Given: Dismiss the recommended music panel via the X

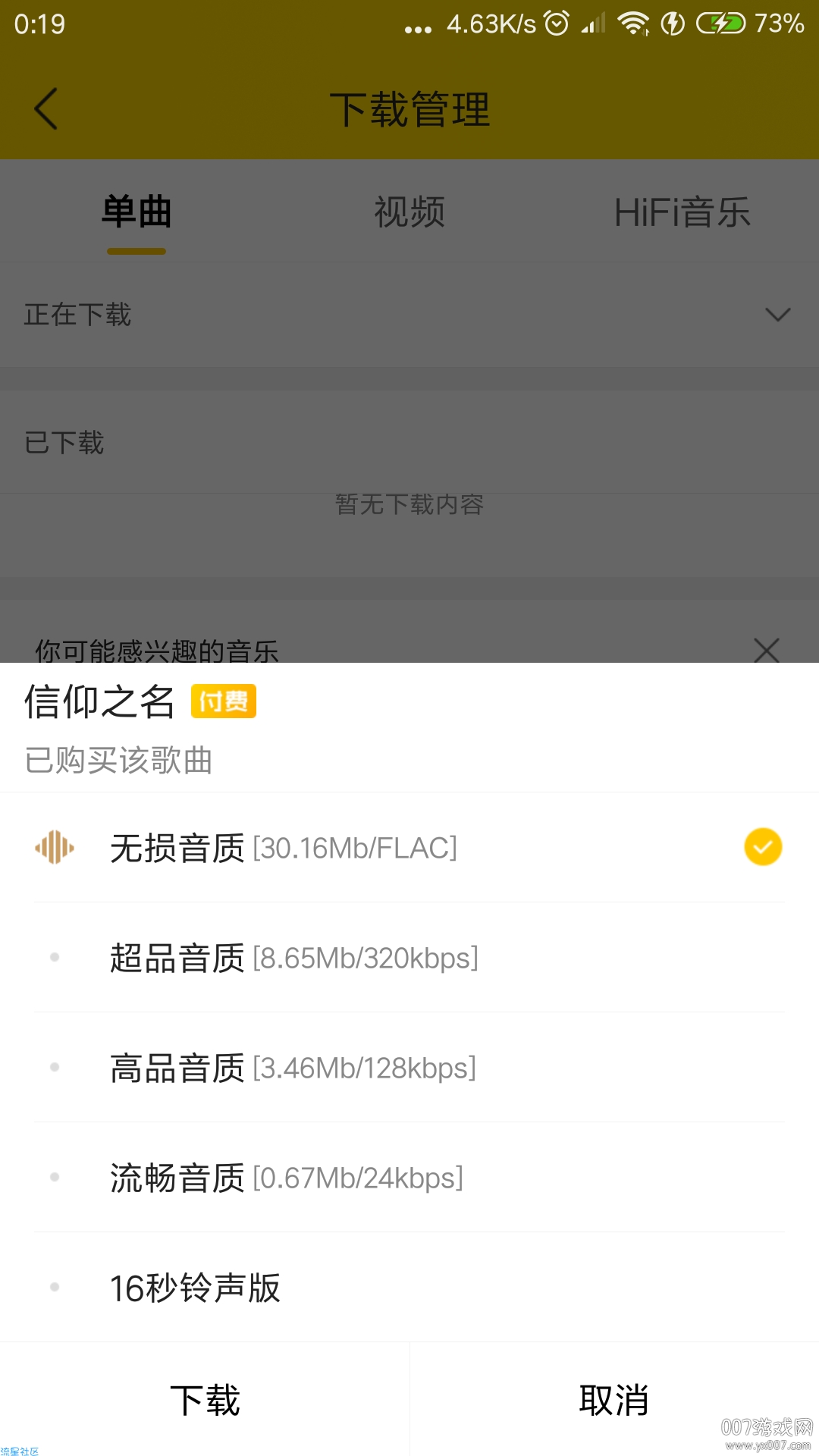Looking at the screenshot, I should (x=767, y=650).
